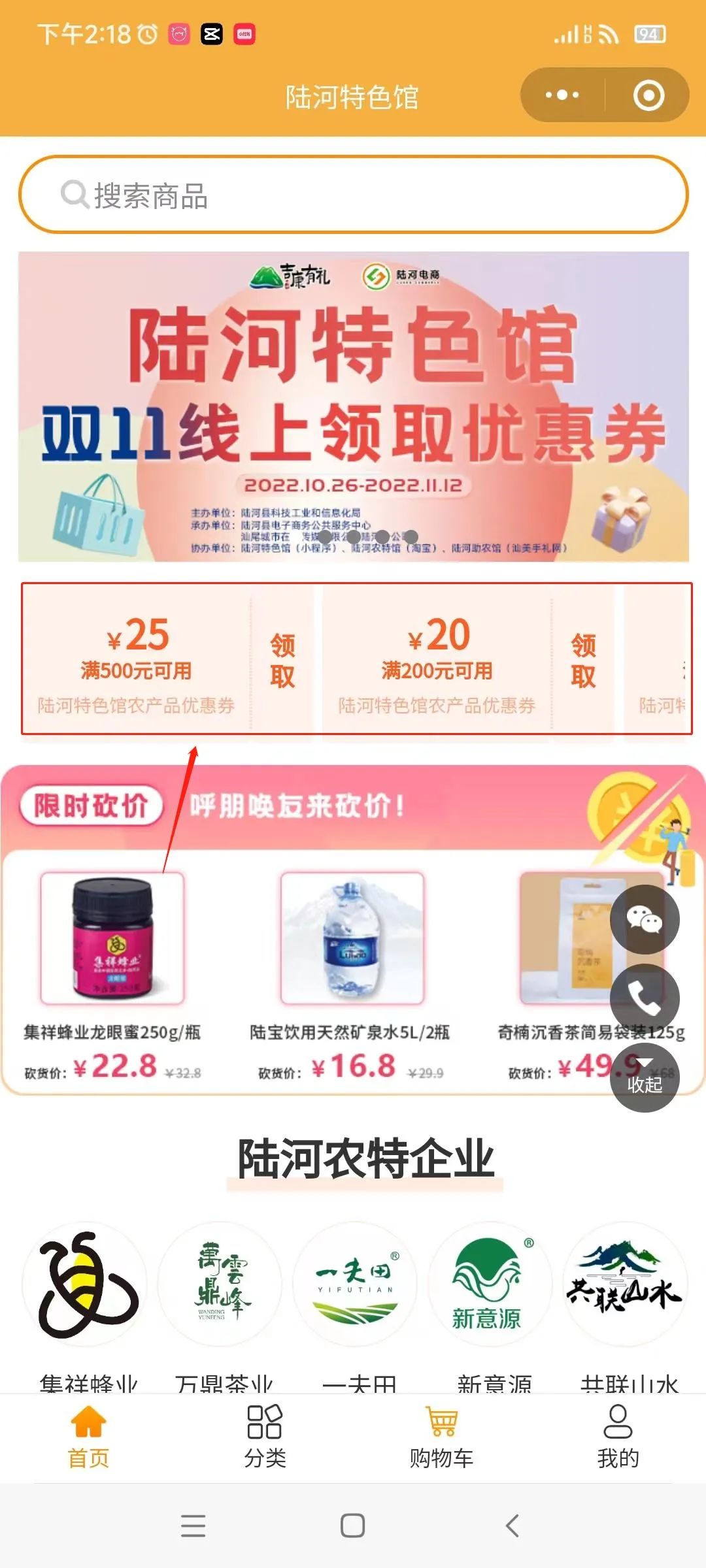Open the 集祥蜂业 company page

pos(85,1284)
